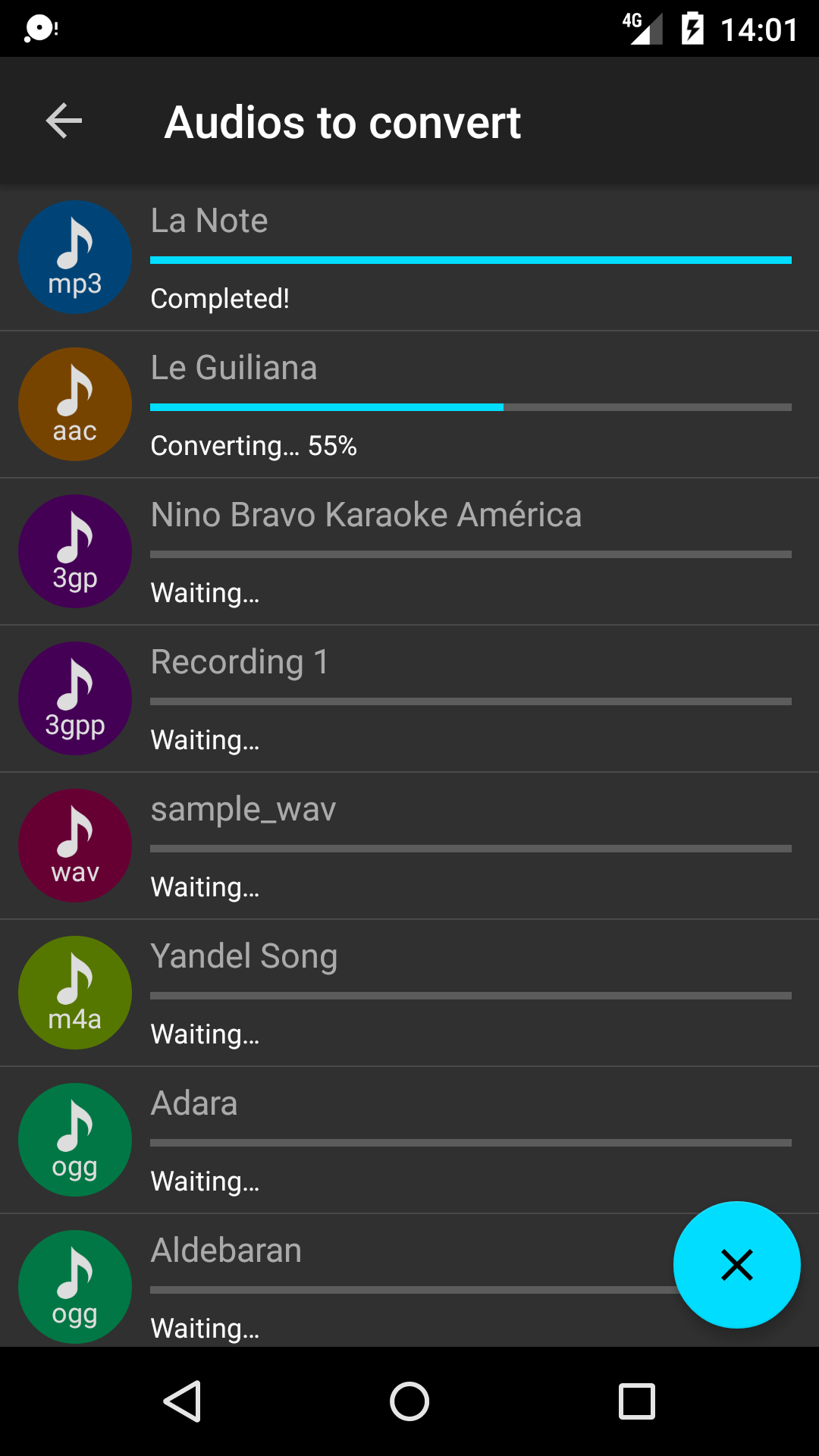Viewport: 819px width, 1456px height.
Task: Tap the ogg icon for Aldebaran
Action: coord(74,1286)
